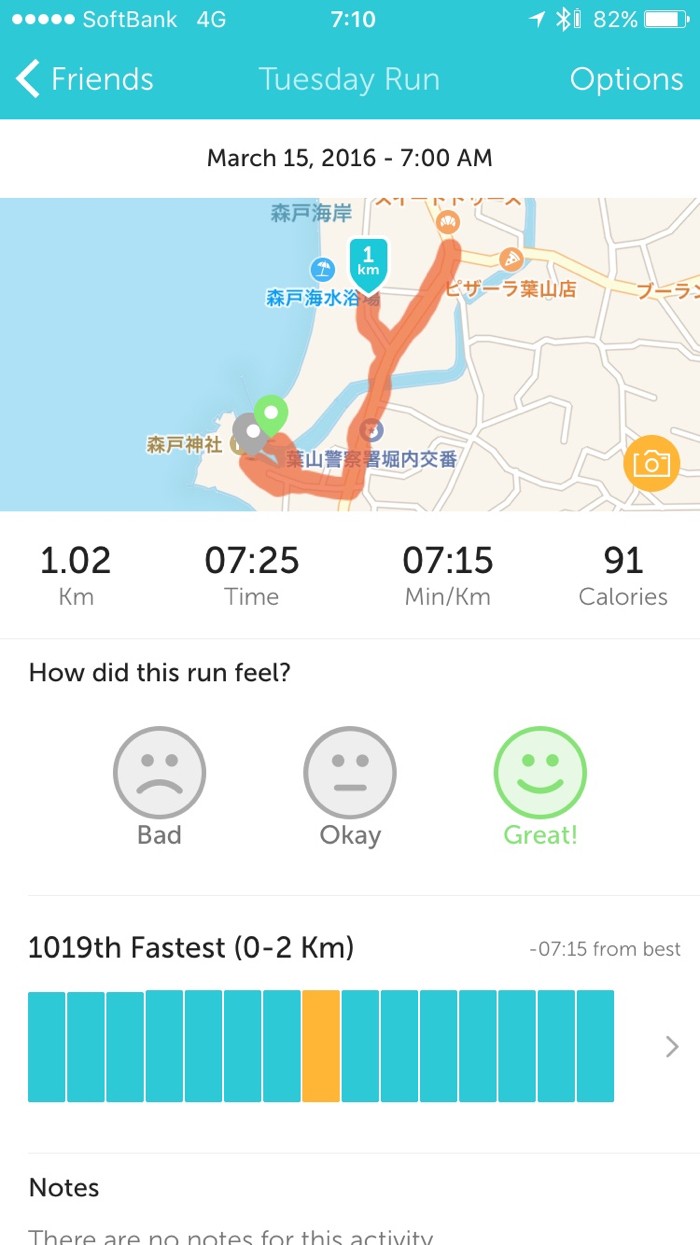Expand the fastest runs comparison chevron
Viewport: 700px width, 1245px height.
(x=672, y=1046)
